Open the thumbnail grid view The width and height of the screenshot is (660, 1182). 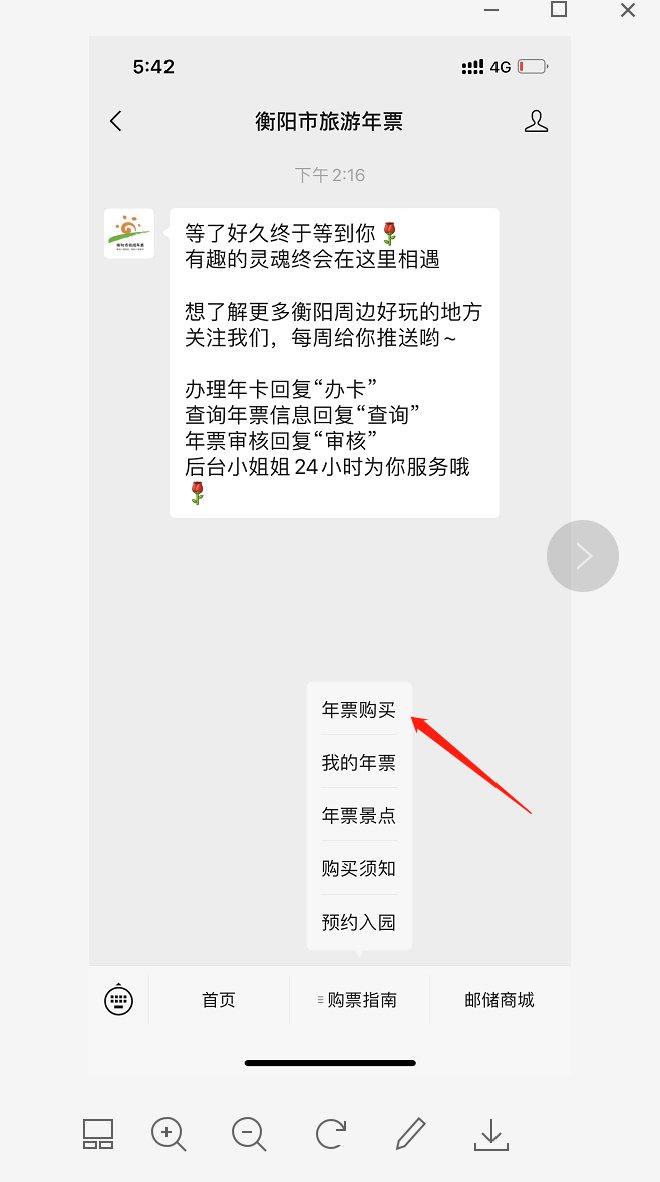pyautogui.click(x=98, y=1134)
